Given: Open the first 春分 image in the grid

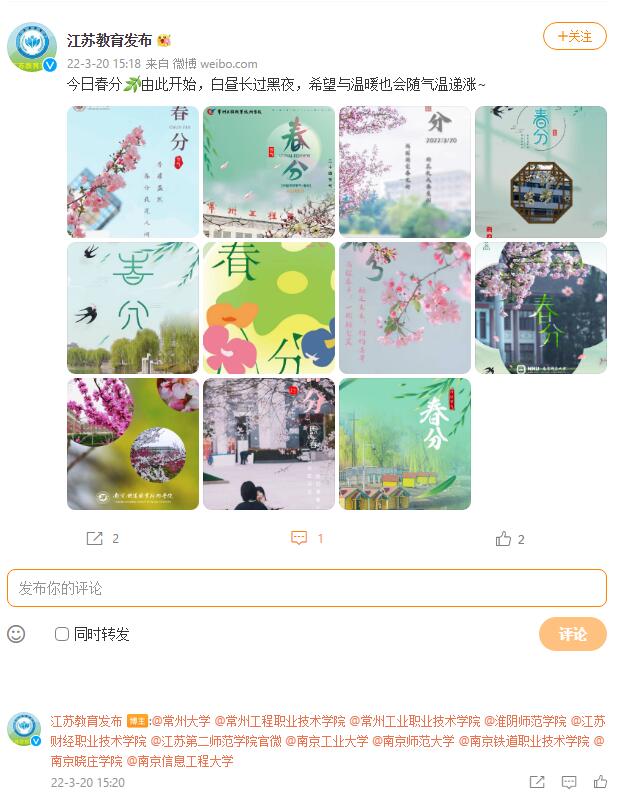Looking at the screenshot, I should (x=133, y=172).
